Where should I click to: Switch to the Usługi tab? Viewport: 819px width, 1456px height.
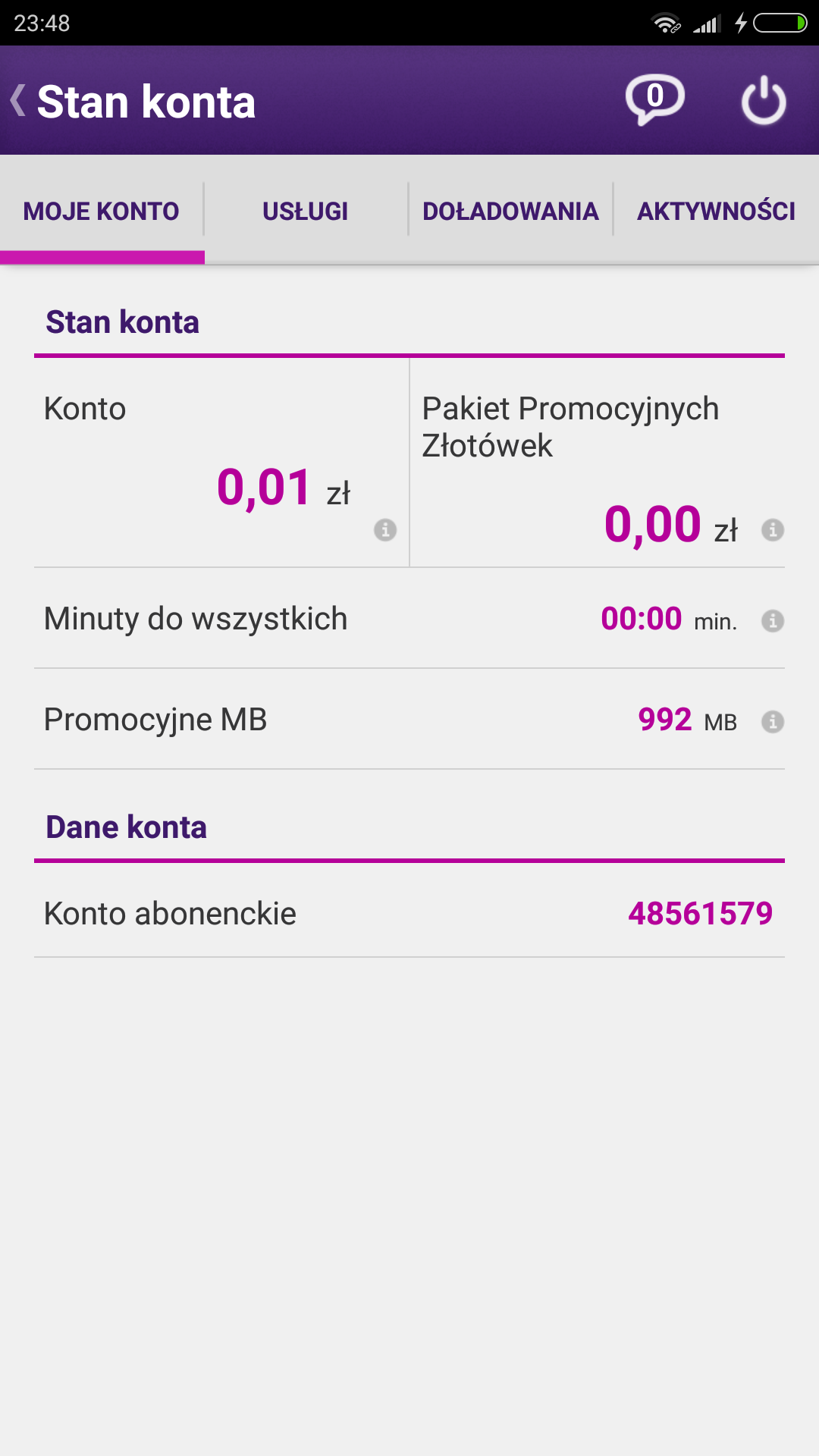tap(306, 211)
